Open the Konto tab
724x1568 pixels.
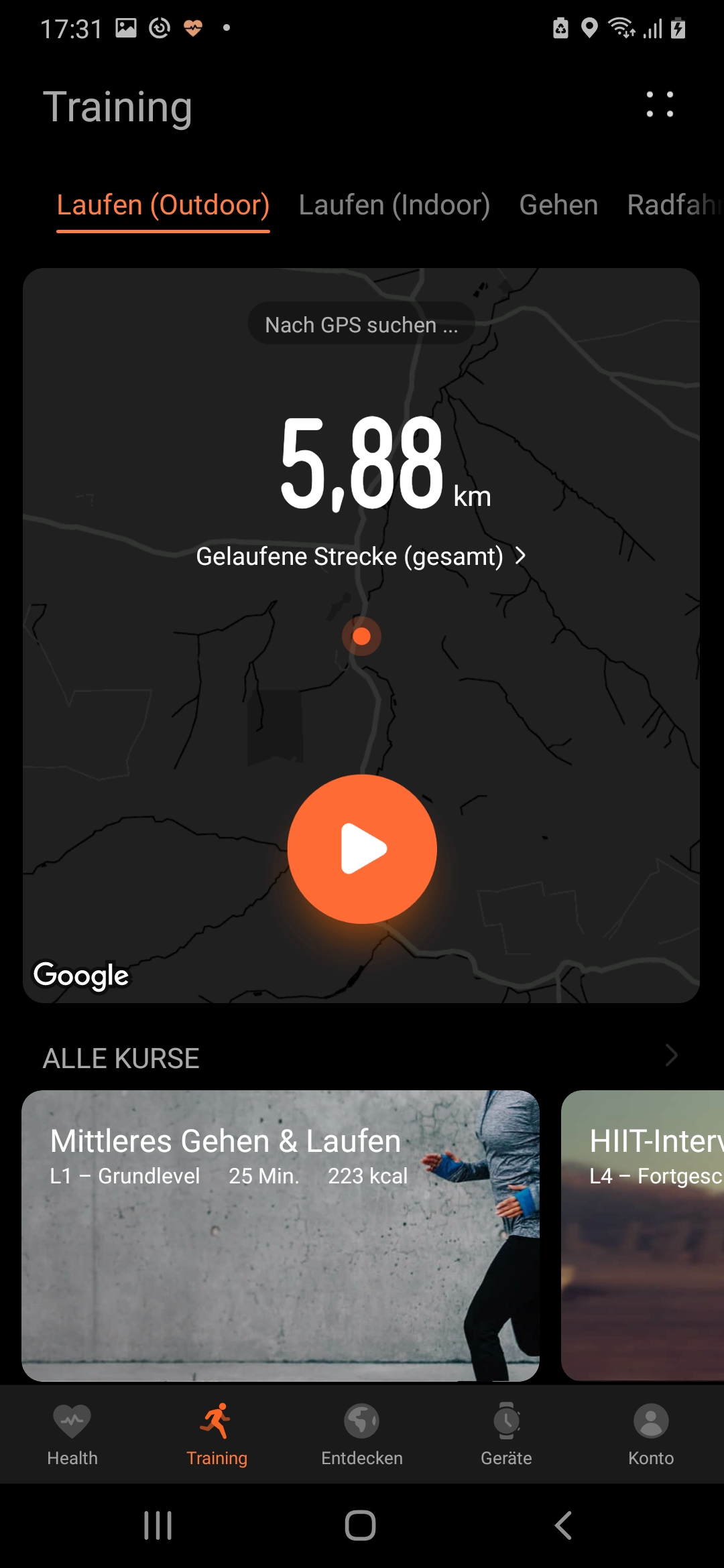pos(650,1434)
